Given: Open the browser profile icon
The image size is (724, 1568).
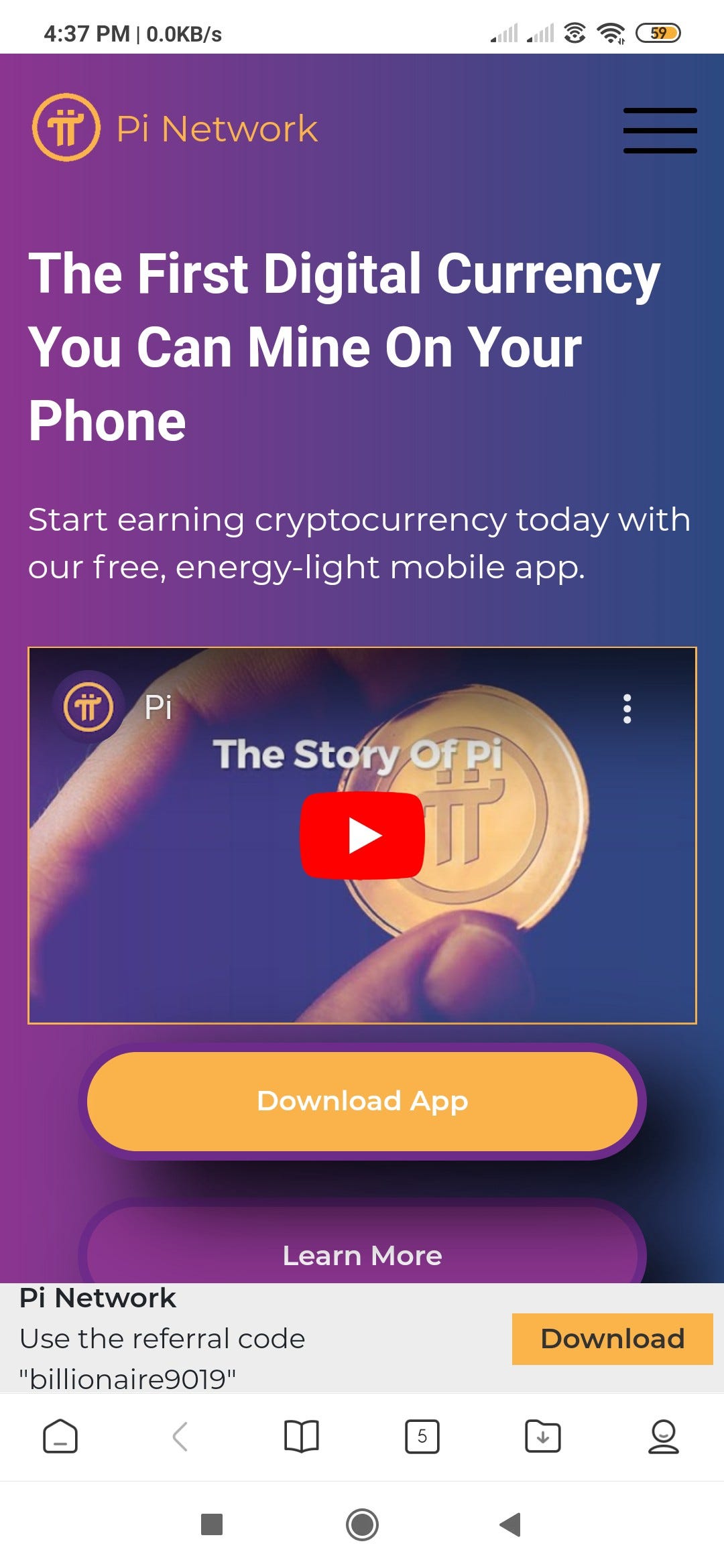Looking at the screenshot, I should click(x=664, y=1437).
